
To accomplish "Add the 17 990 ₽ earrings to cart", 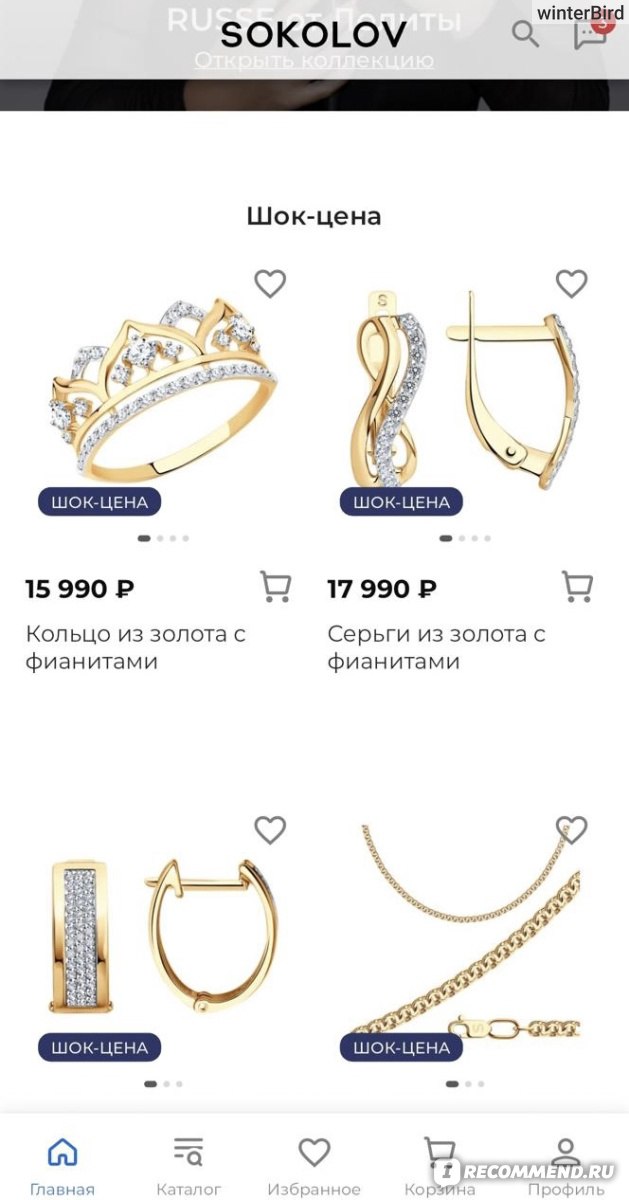I will point(577,587).
